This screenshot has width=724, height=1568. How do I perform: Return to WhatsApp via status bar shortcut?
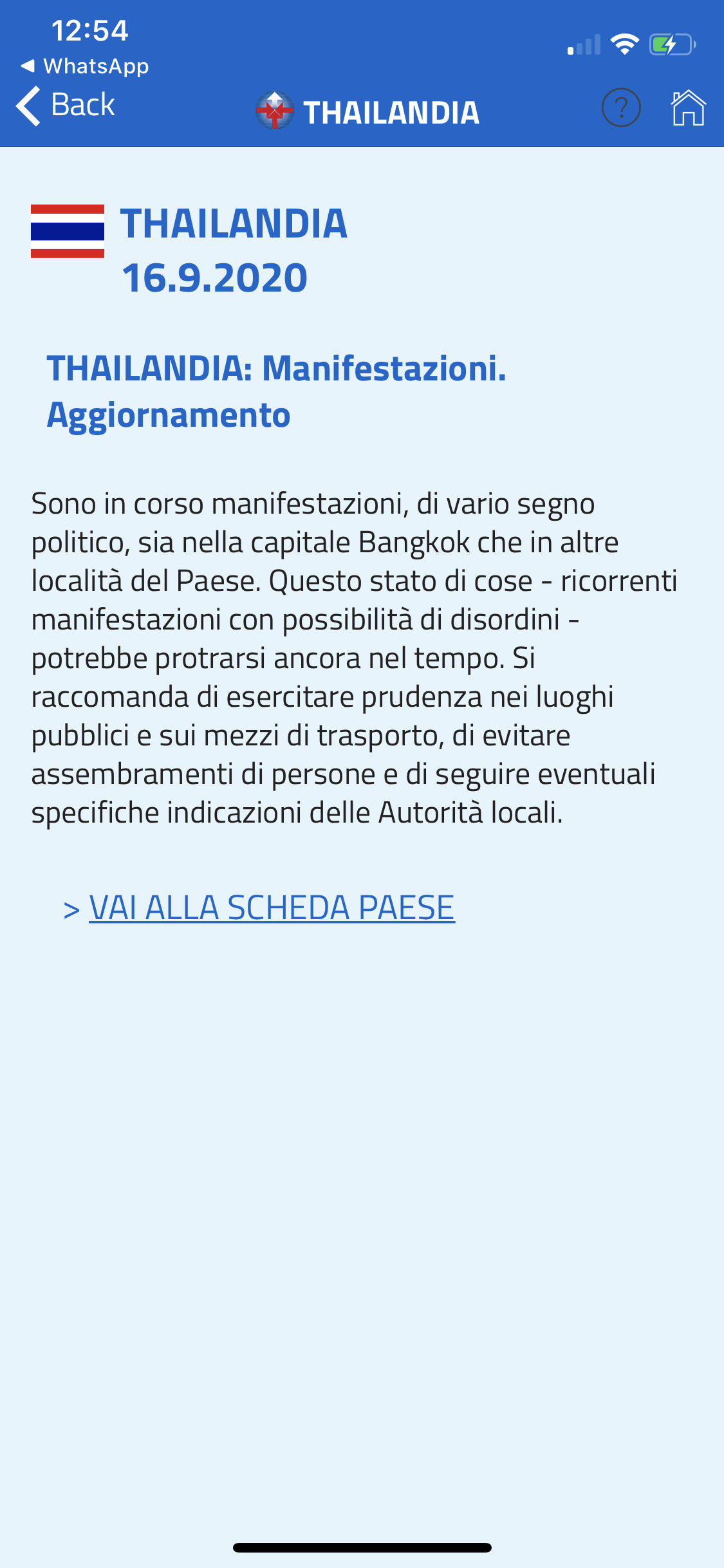point(85,66)
